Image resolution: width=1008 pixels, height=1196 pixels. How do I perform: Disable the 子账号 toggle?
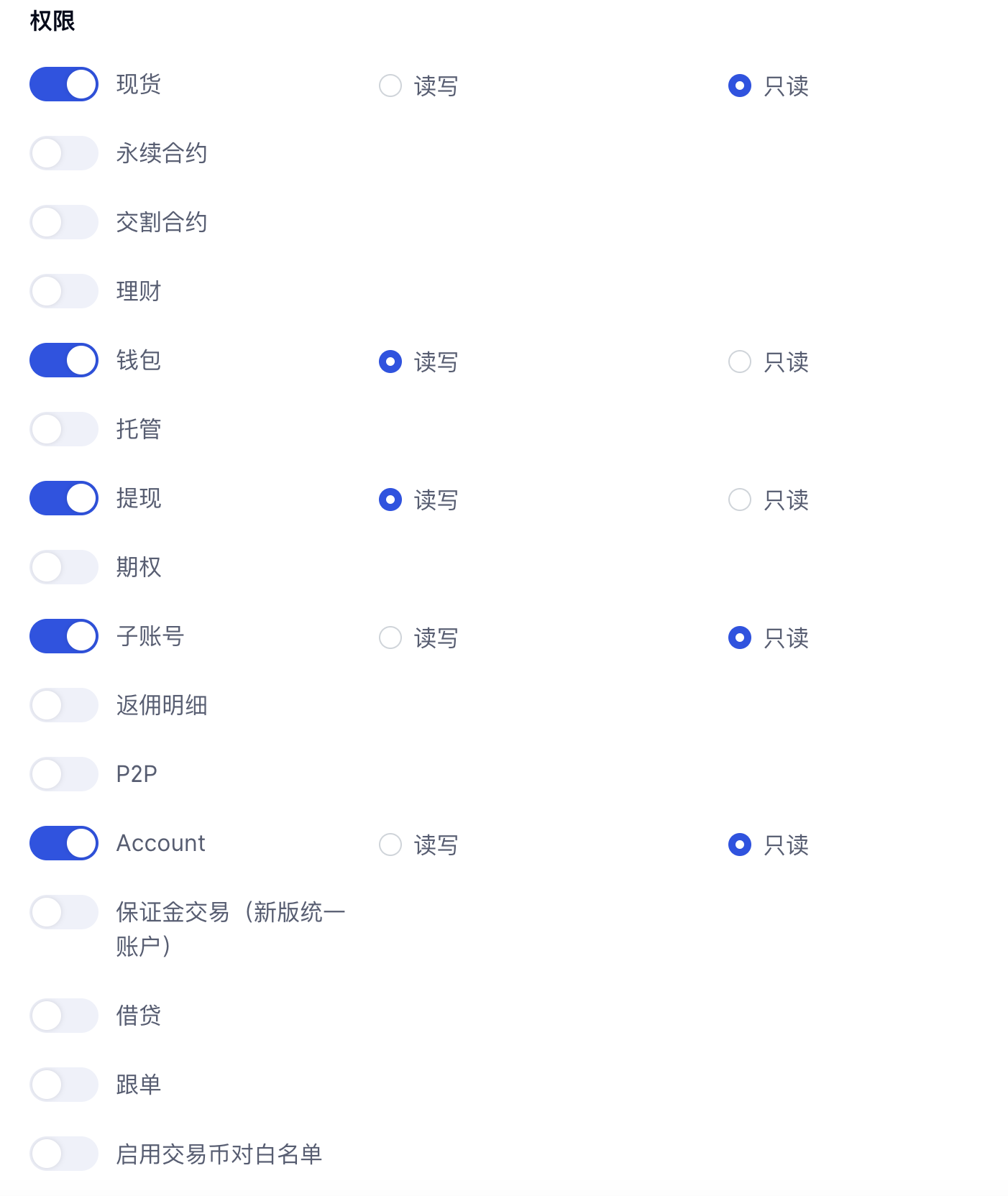click(63, 636)
